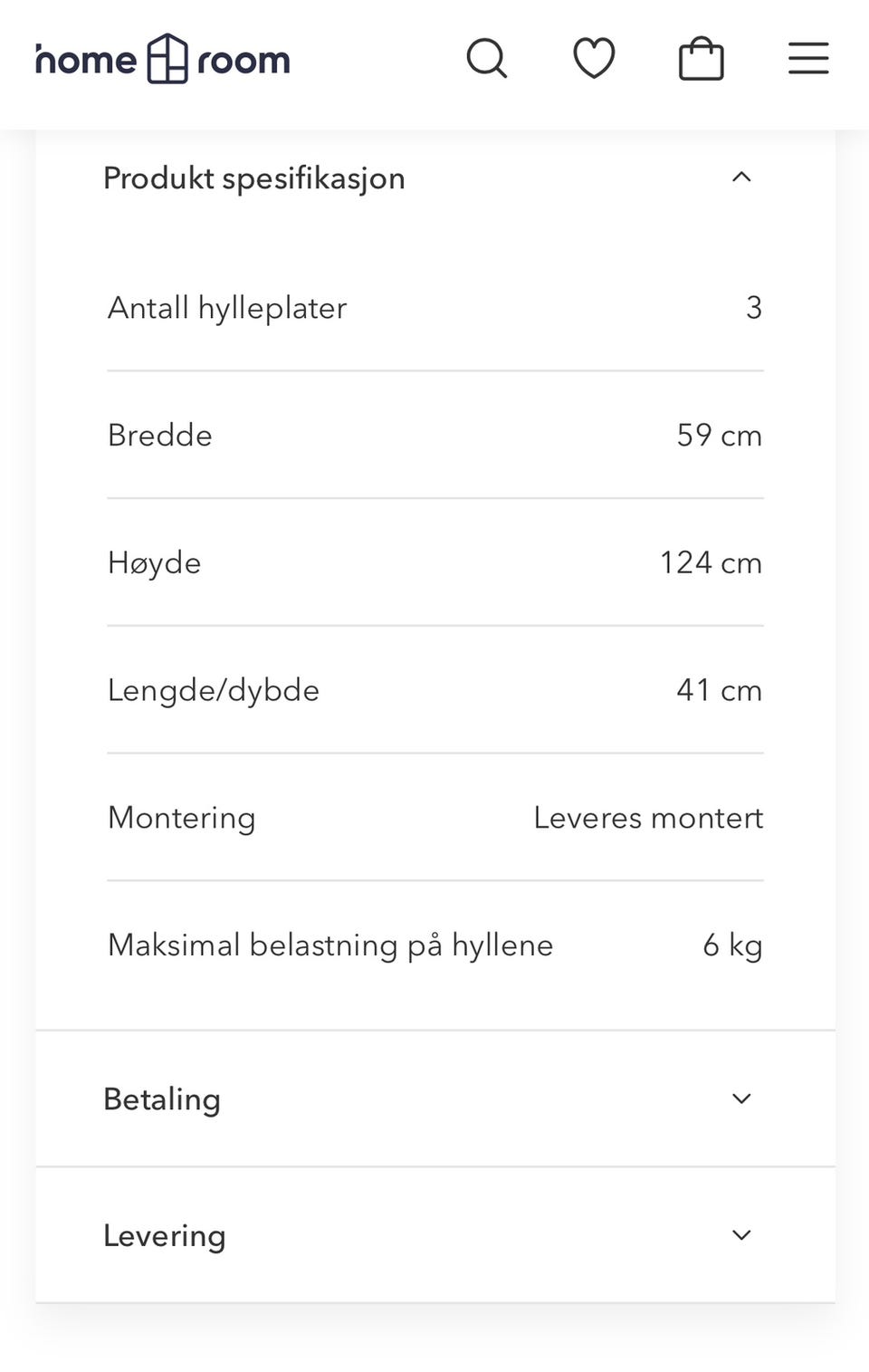Click the magnifying glass in the header
Screen dimensions: 869x1372
click(x=487, y=58)
